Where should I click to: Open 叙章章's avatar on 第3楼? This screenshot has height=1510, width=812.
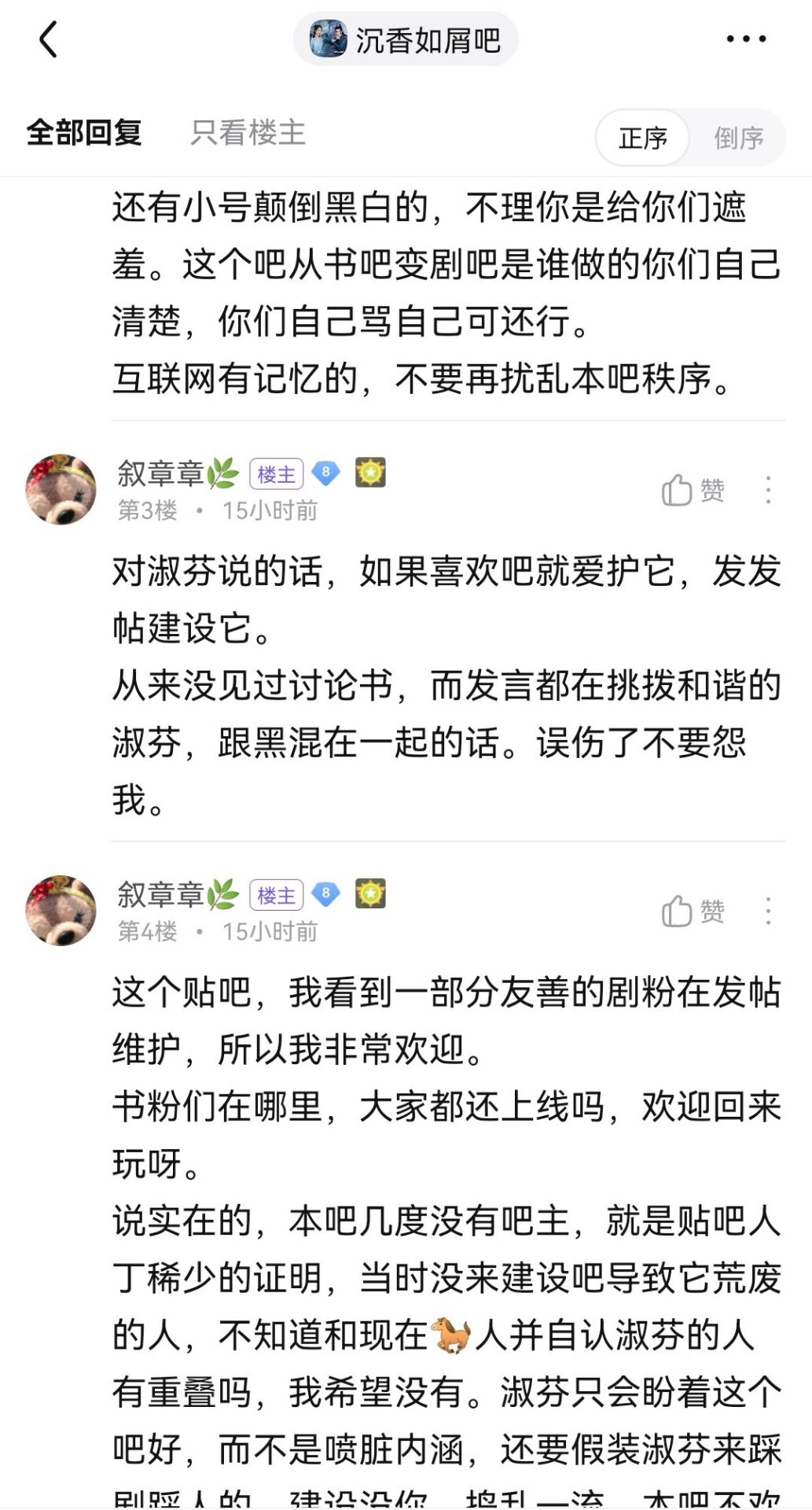(x=61, y=489)
